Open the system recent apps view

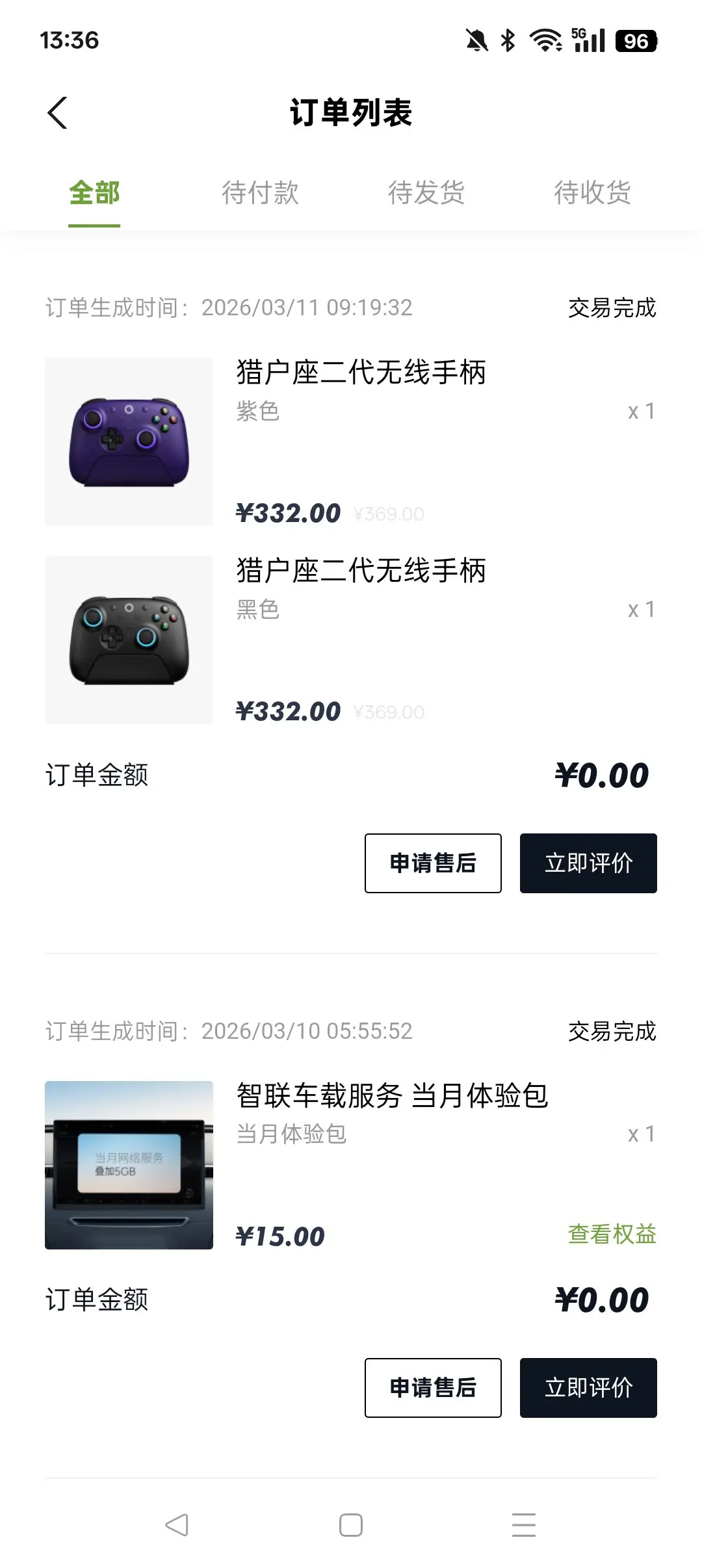(524, 1525)
